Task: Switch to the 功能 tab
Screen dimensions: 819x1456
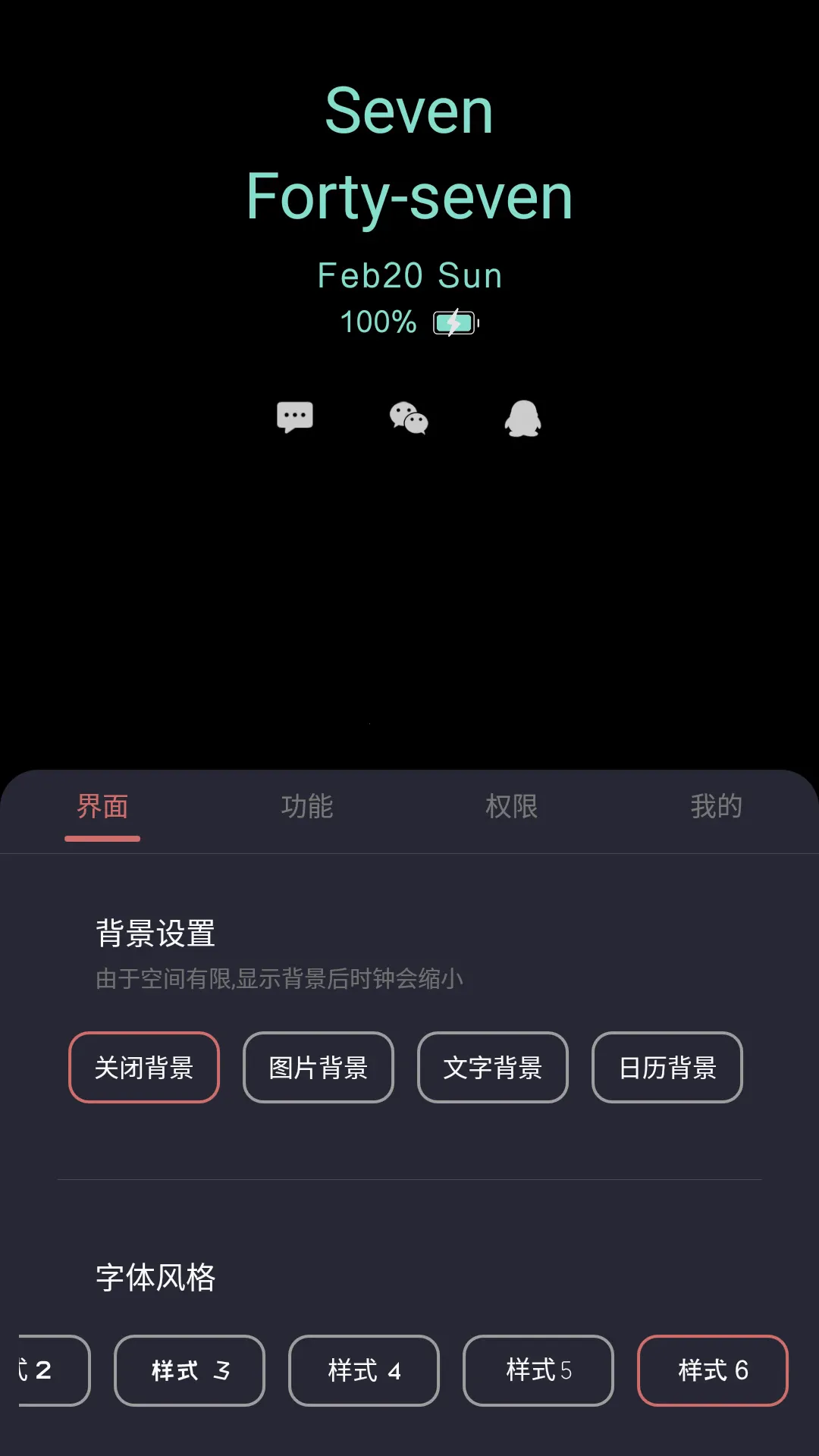Action: click(307, 807)
